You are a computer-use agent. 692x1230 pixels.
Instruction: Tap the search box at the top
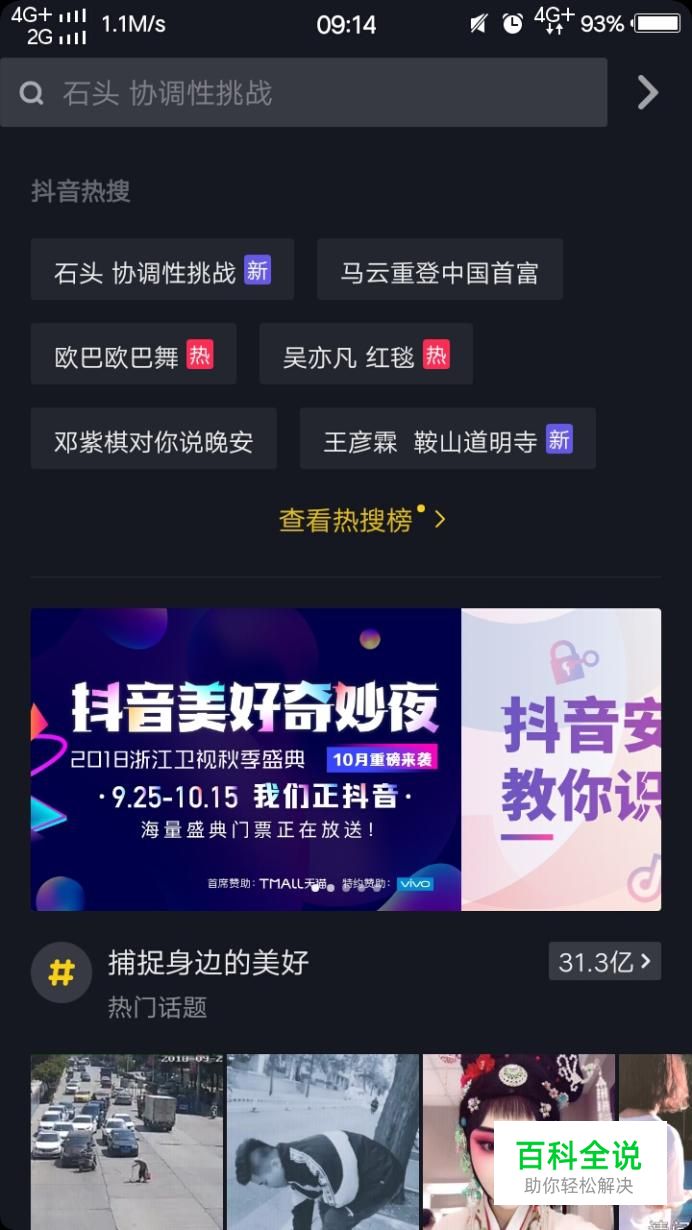(303, 93)
